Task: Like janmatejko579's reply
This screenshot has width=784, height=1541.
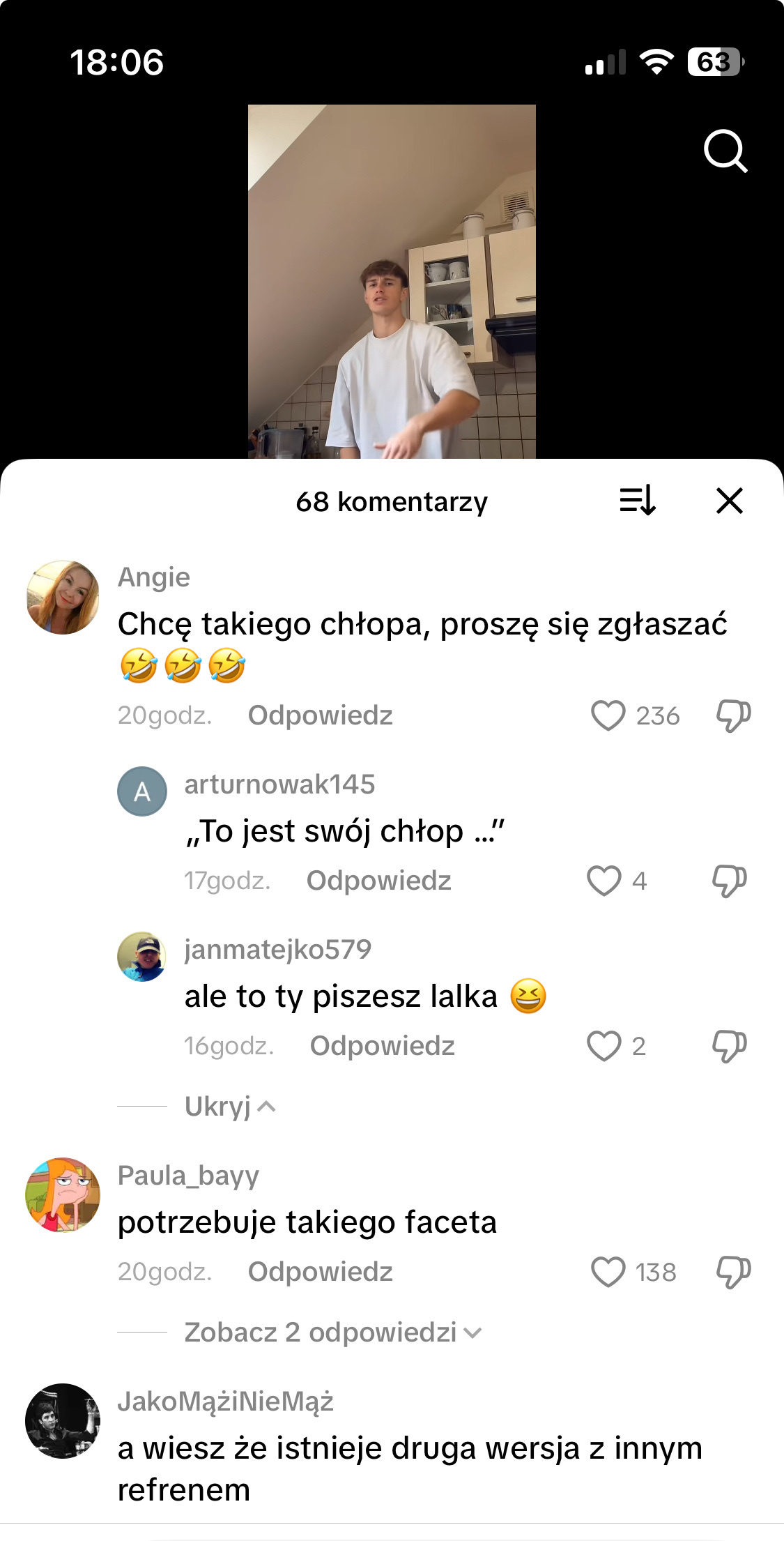Action: (604, 1046)
